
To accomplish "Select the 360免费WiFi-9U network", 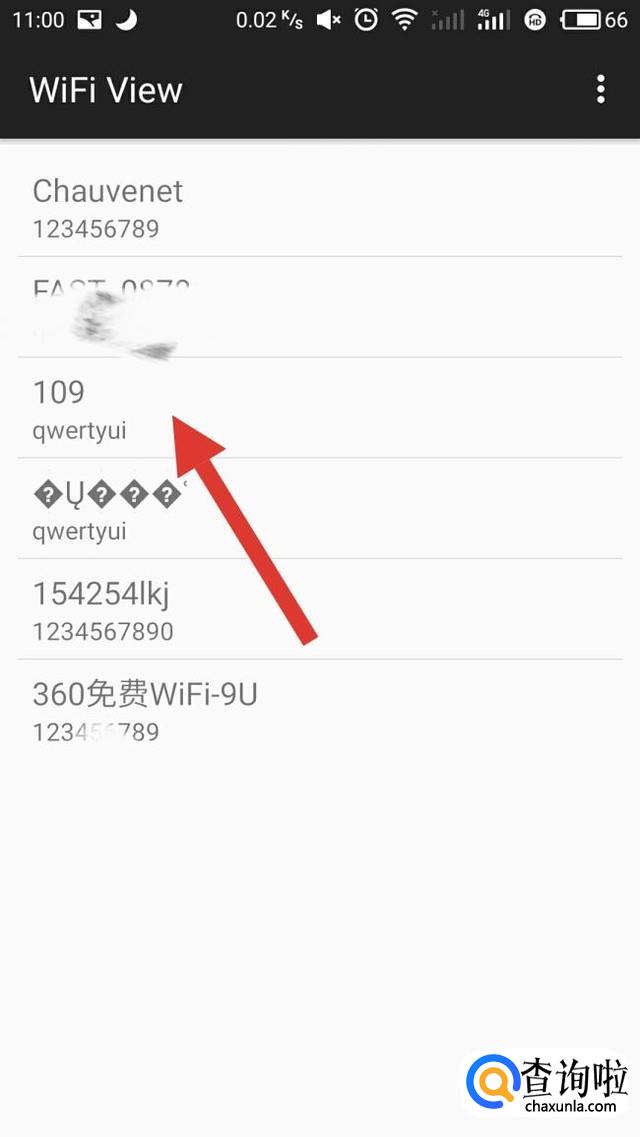I will point(320,710).
